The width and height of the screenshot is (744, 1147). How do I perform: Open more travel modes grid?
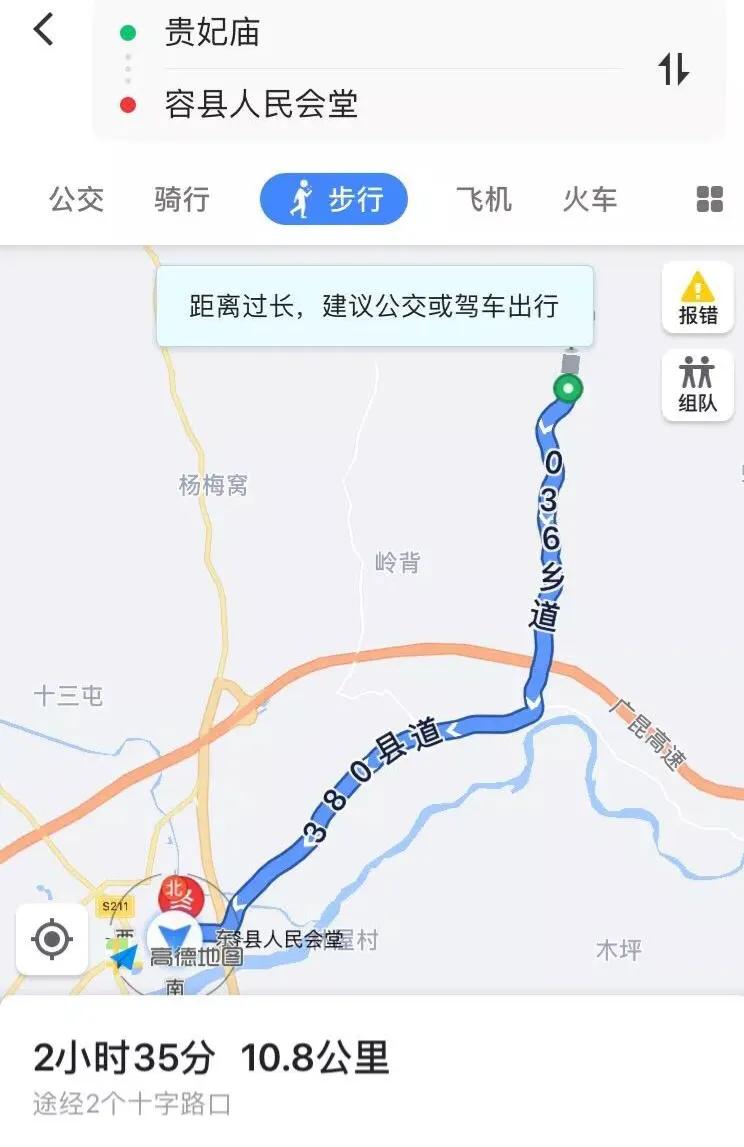point(709,199)
